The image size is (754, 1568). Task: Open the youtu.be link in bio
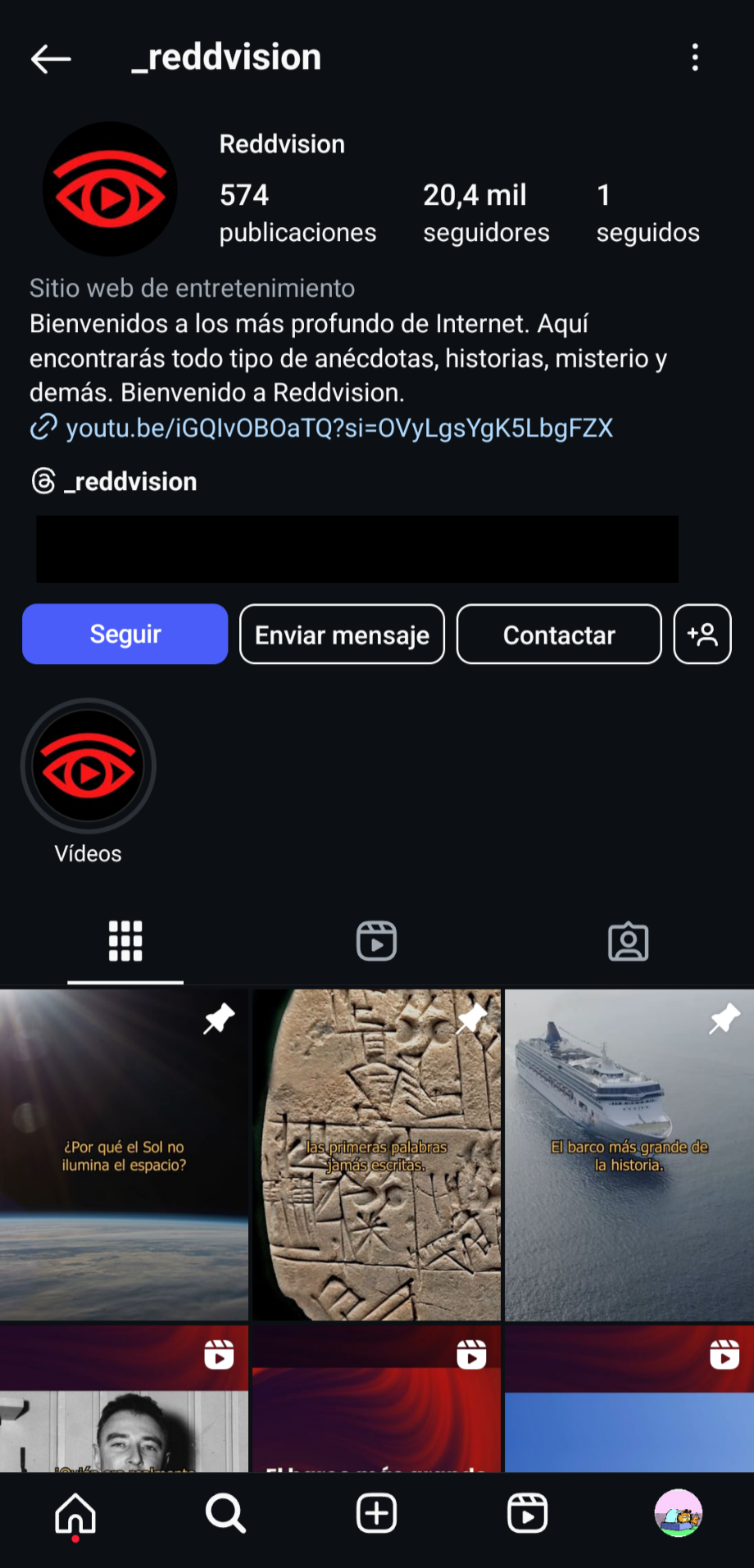tap(338, 428)
